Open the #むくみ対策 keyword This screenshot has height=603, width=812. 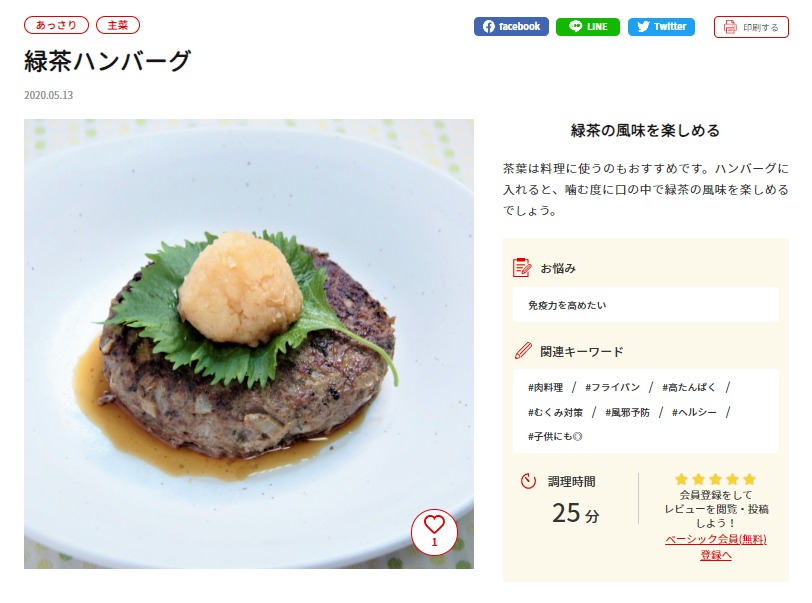555,412
